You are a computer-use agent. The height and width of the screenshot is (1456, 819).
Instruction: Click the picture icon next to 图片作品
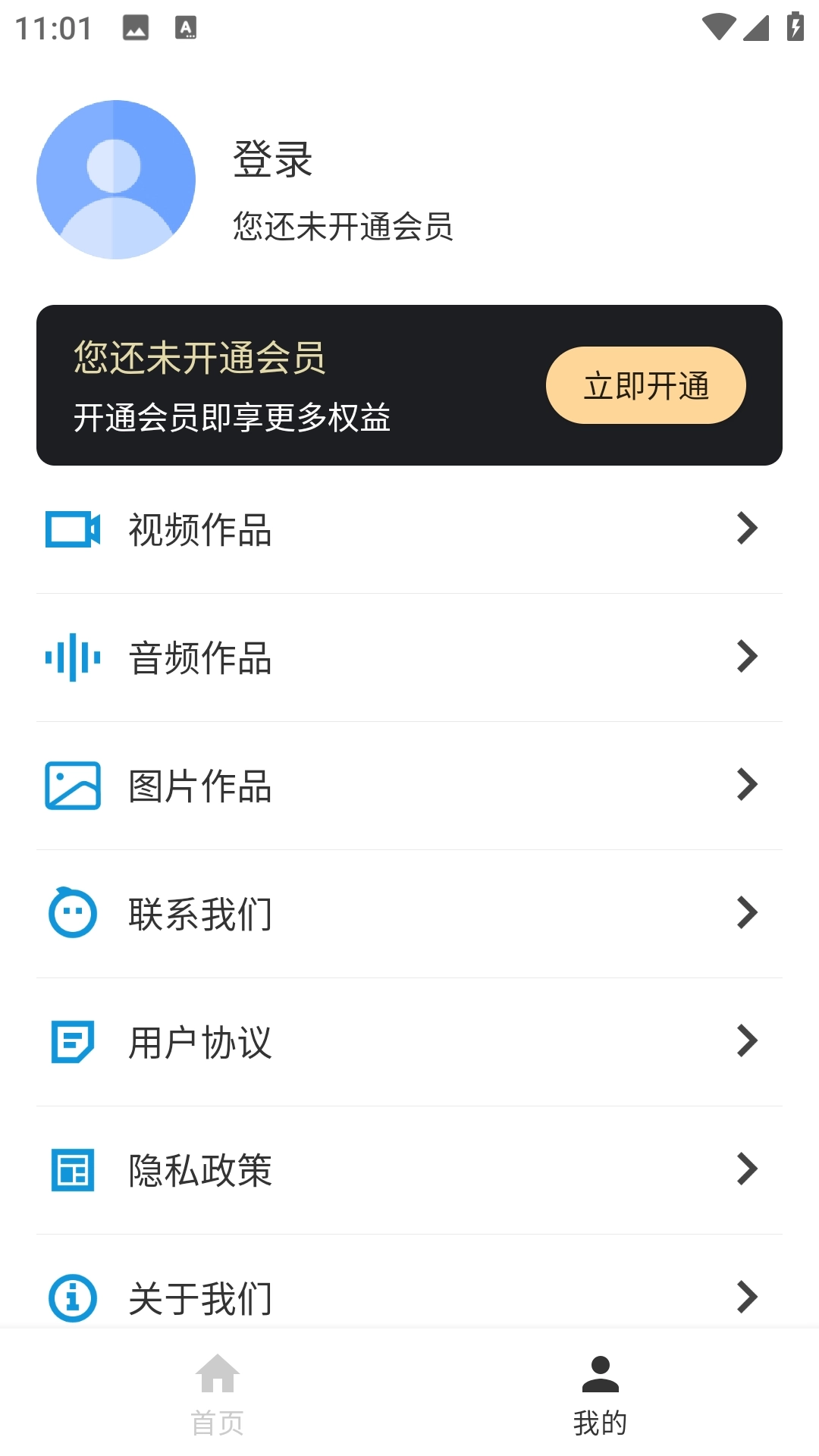pos(72,787)
